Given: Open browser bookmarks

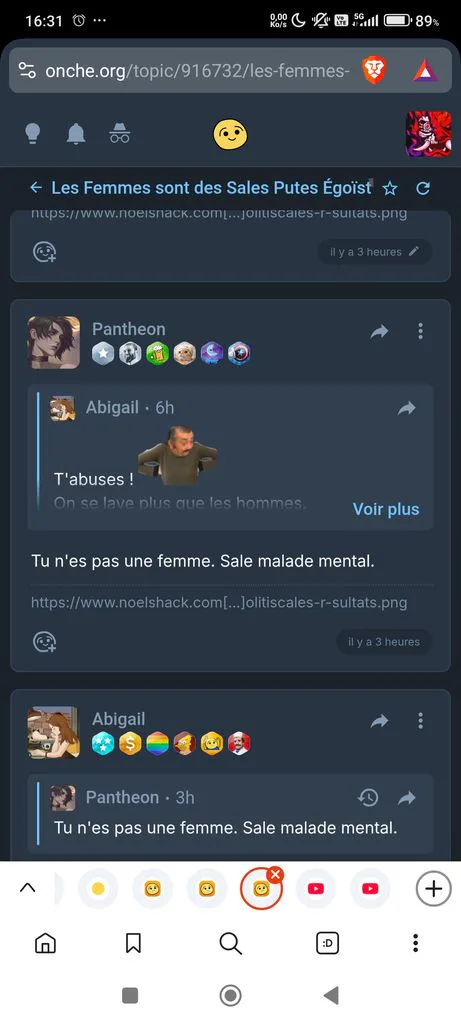Looking at the screenshot, I should [x=133, y=942].
